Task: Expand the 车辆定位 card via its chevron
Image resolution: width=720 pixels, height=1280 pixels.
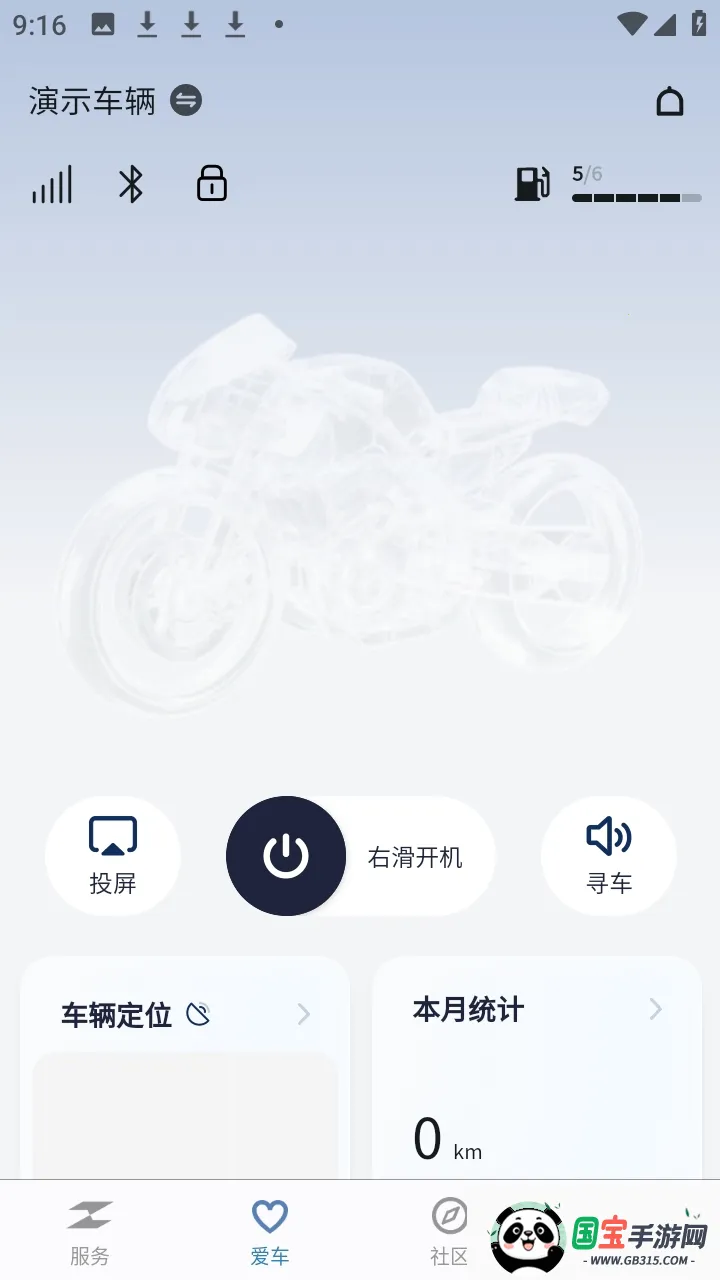Action: tap(303, 1013)
